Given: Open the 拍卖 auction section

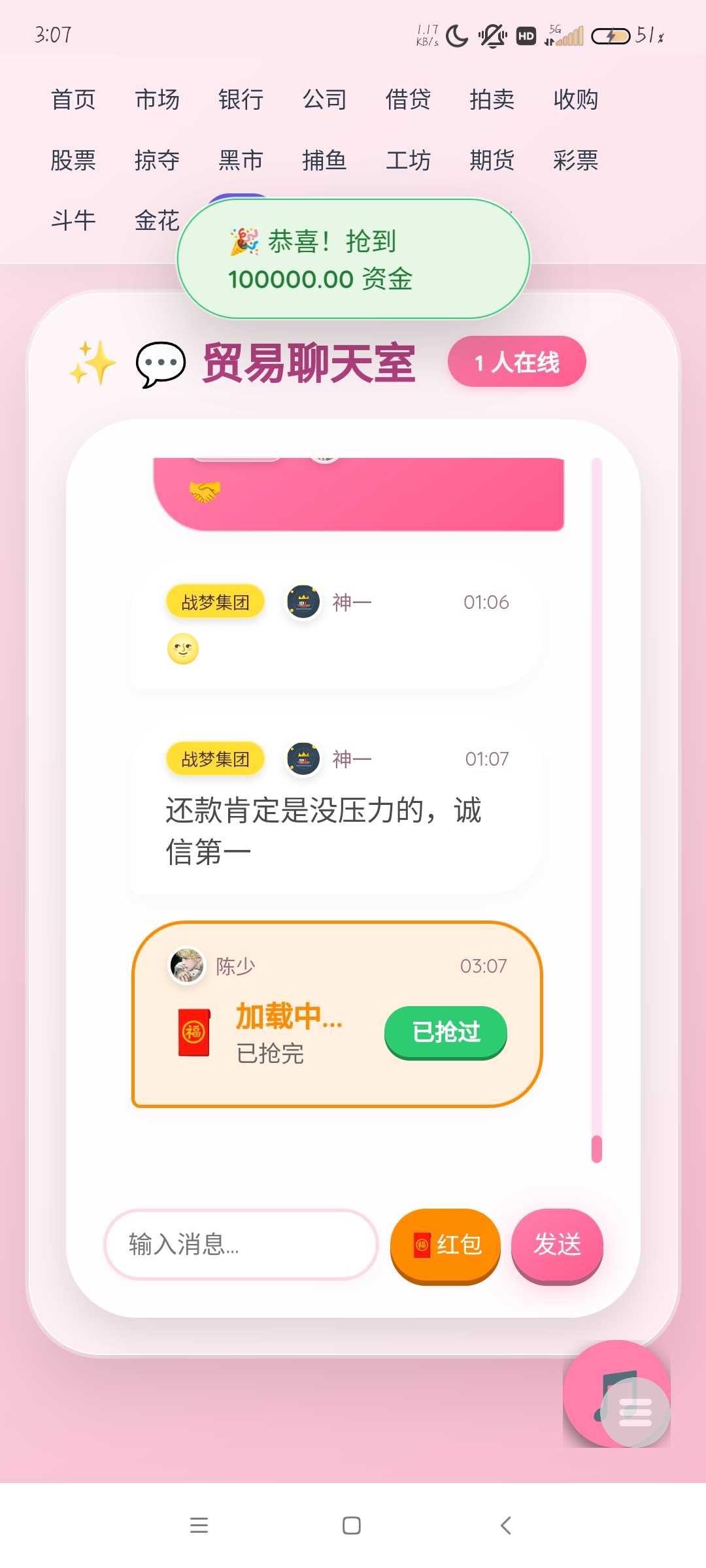Looking at the screenshot, I should click(x=492, y=99).
